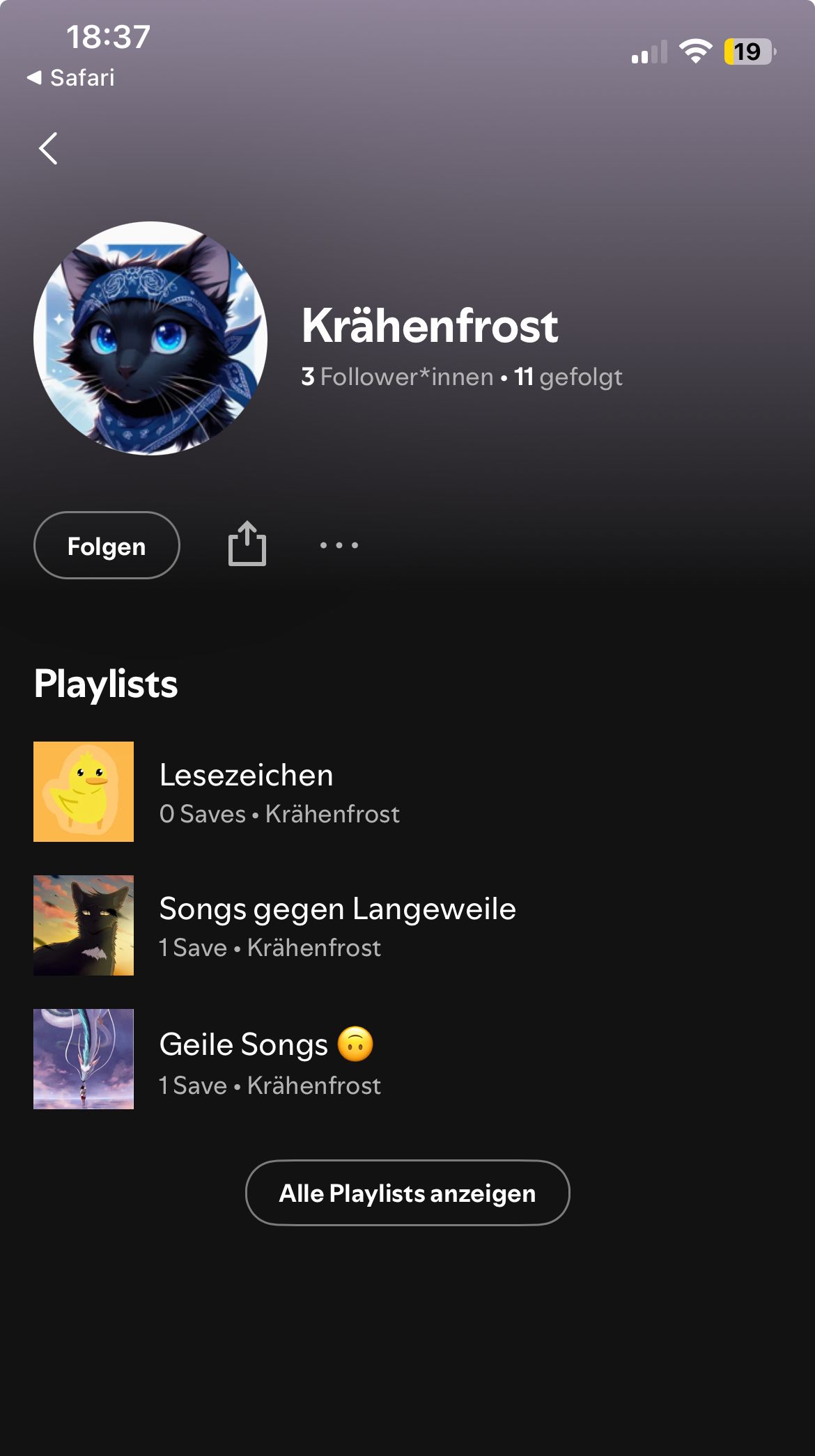Screen dimensions: 815x1456
Task: Return to Safari from the status bar
Action: pyautogui.click(x=71, y=77)
